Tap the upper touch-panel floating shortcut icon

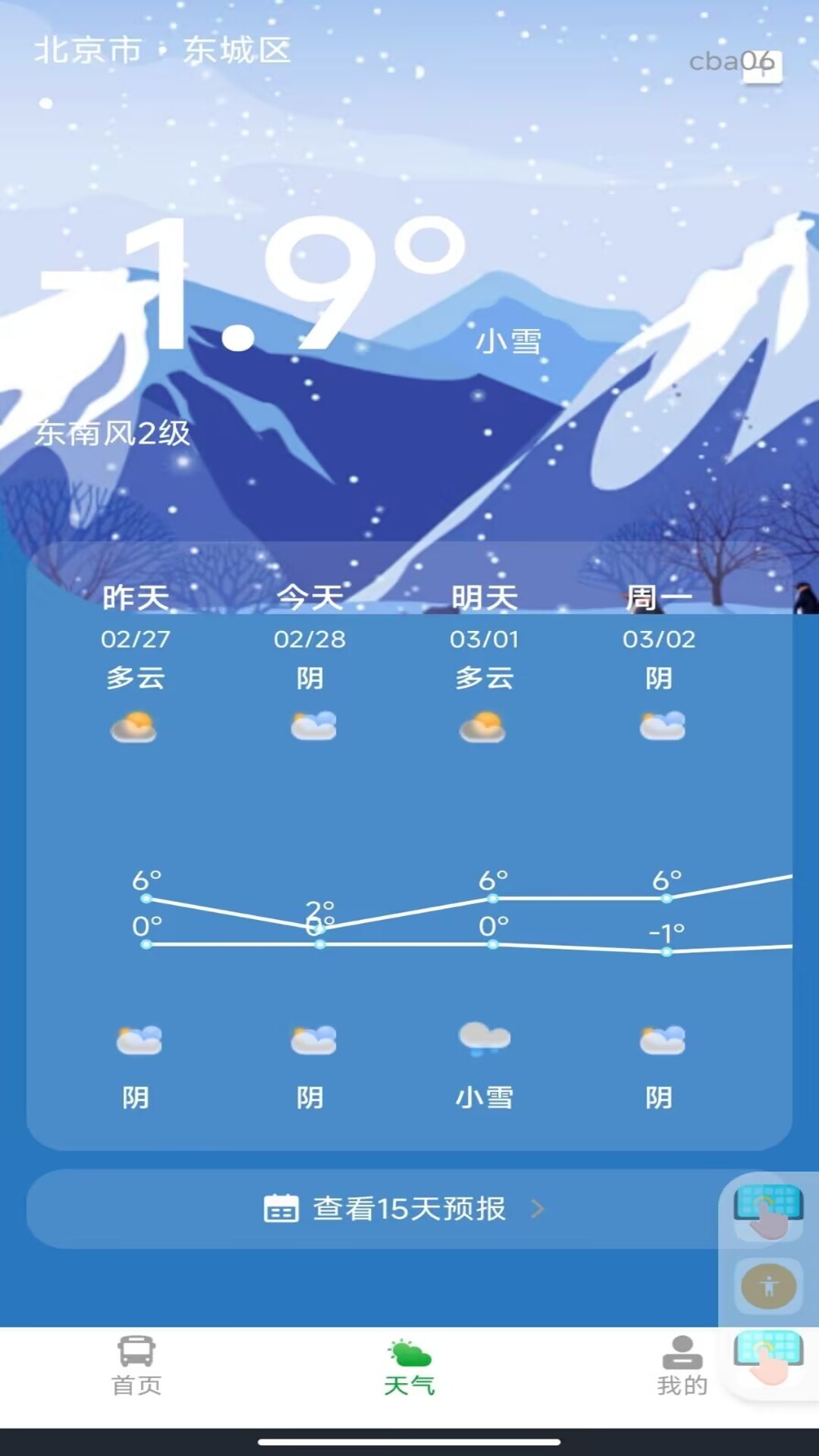(x=768, y=1206)
